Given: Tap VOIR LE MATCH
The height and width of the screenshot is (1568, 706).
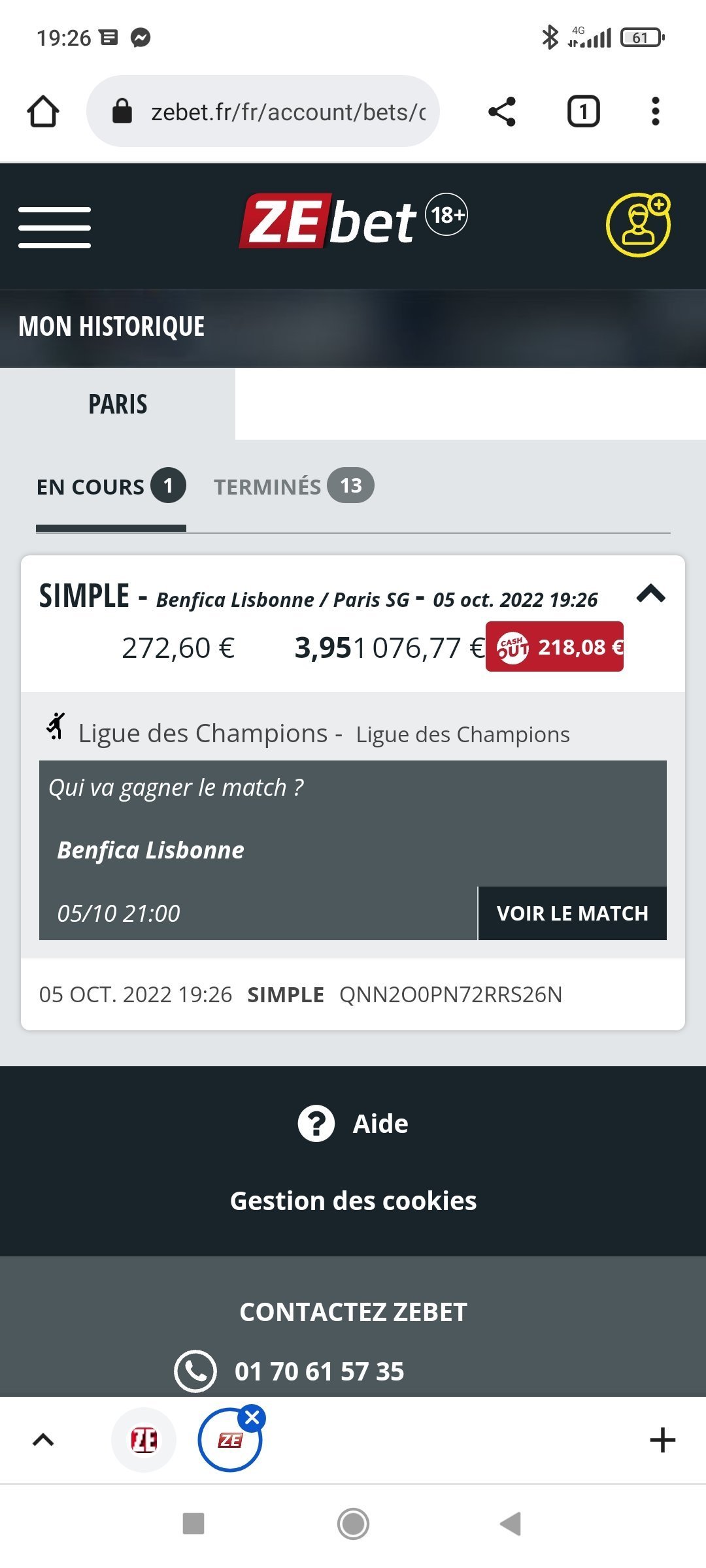Looking at the screenshot, I should [573, 913].
